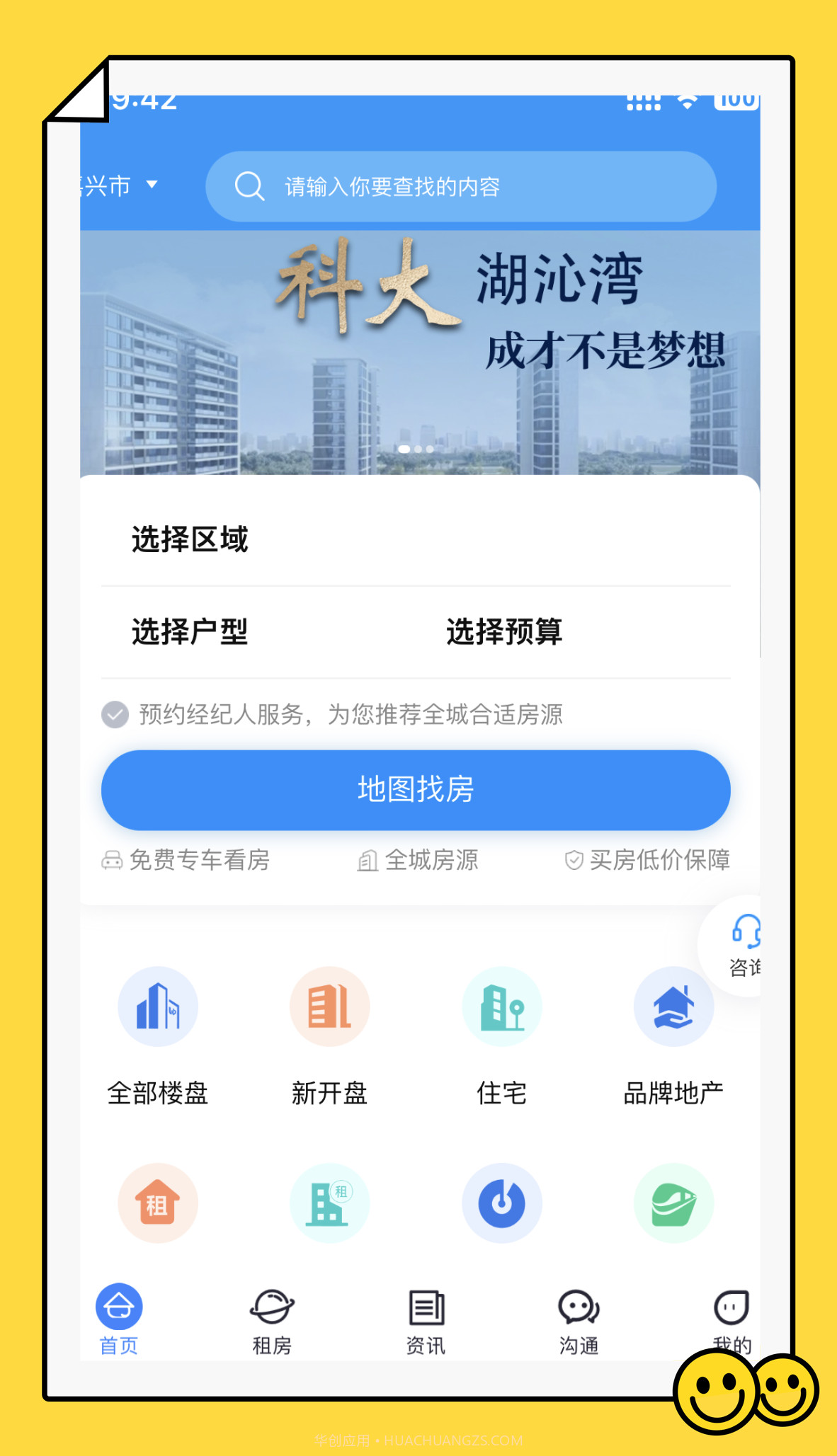The width and height of the screenshot is (837, 1456).
Task: Expand the city selector dropdown arrow
Action: 152,185
